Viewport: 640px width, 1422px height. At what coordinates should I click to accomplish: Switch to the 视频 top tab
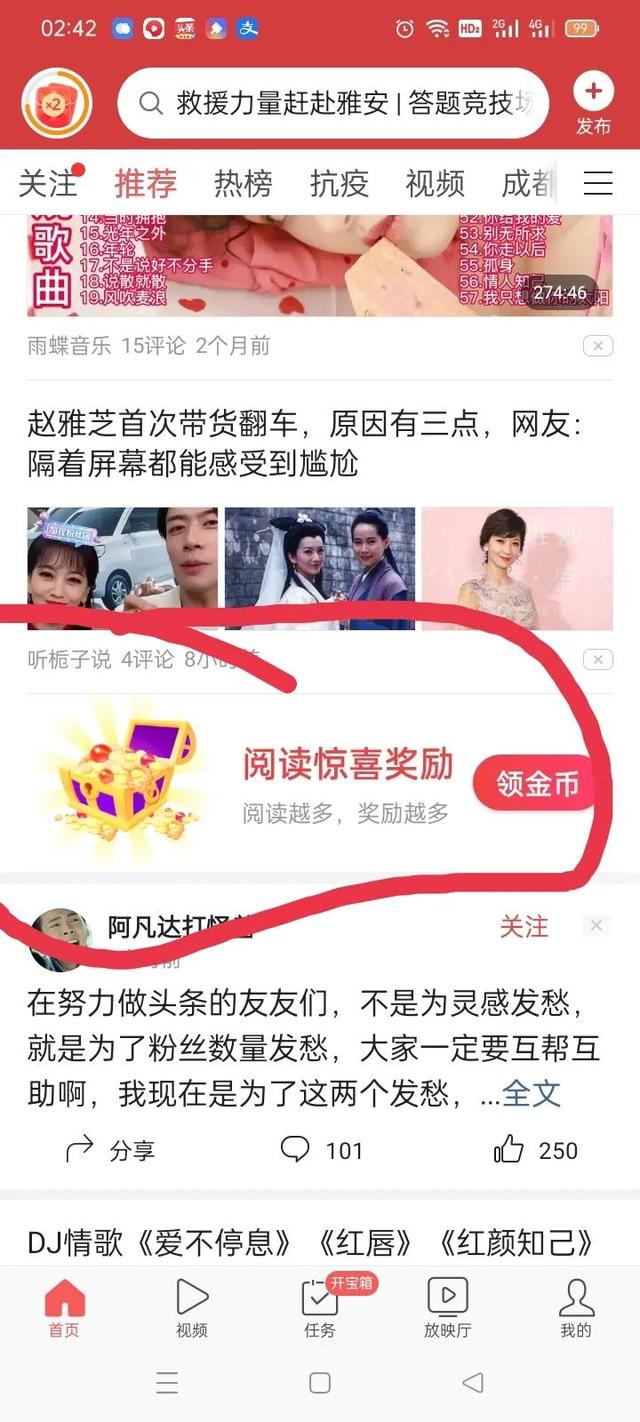[x=435, y=183]
